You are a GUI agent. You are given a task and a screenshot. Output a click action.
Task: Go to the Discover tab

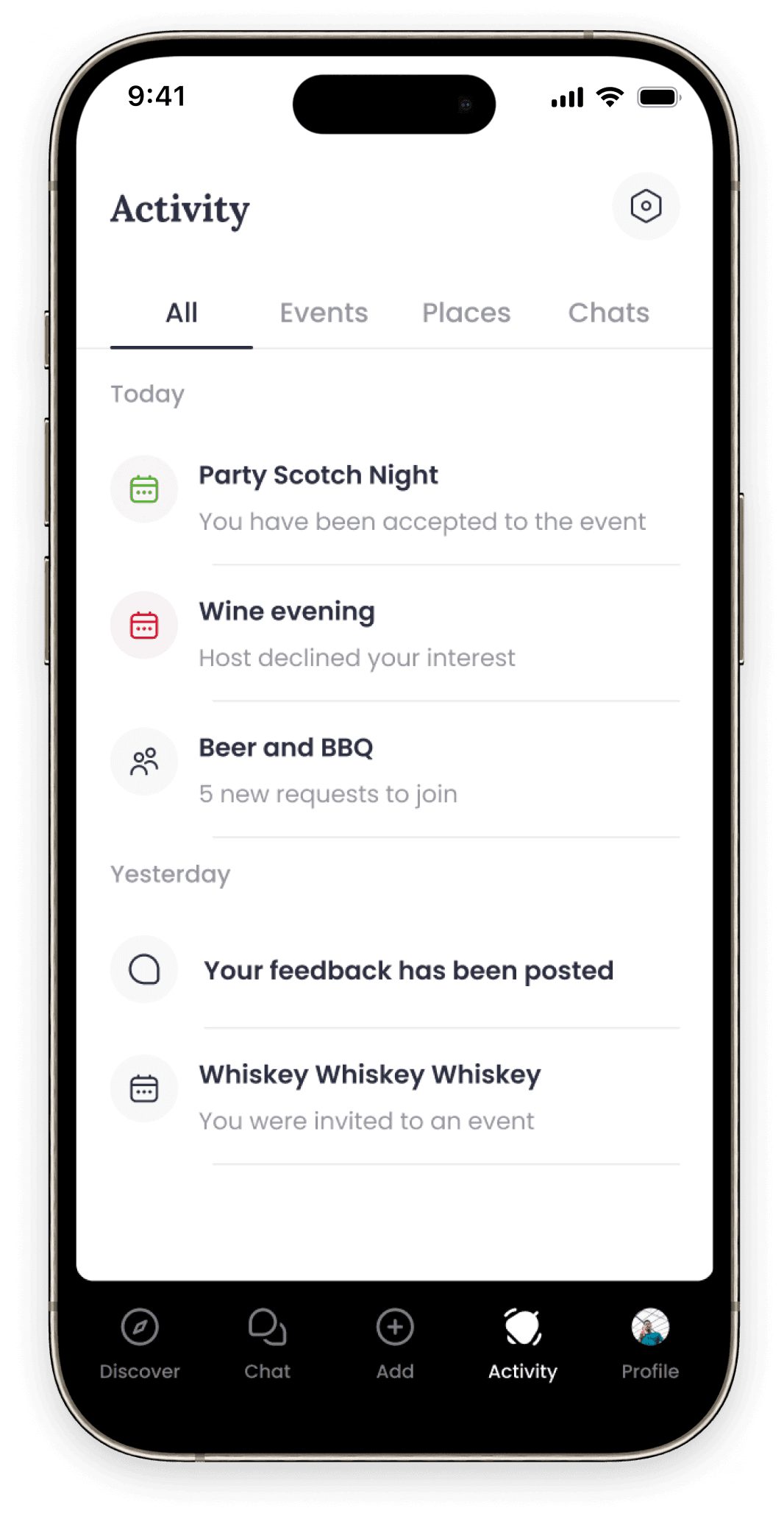tap(140, 1343)
